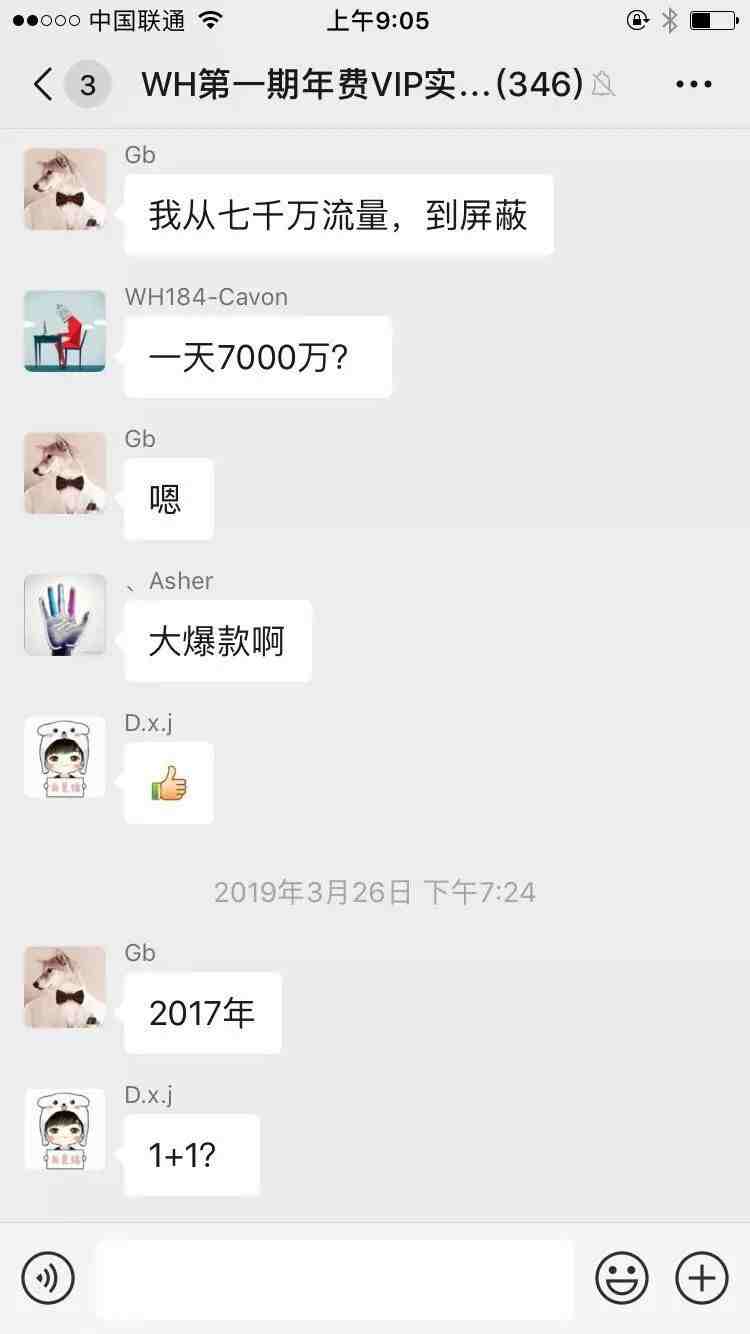Open Asher's profile avatar
Screen dimensions: 750x1334
click(65, 615)
